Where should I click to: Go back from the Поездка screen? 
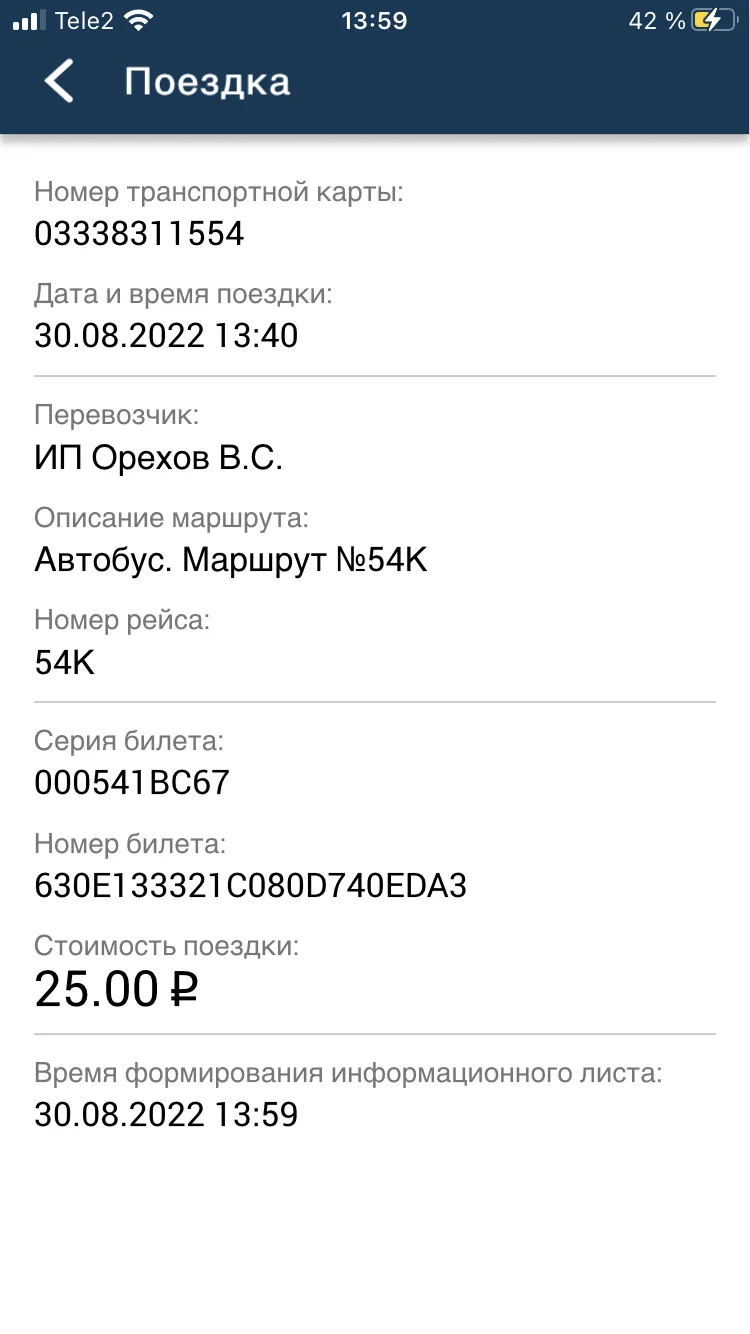click(59, 81)
